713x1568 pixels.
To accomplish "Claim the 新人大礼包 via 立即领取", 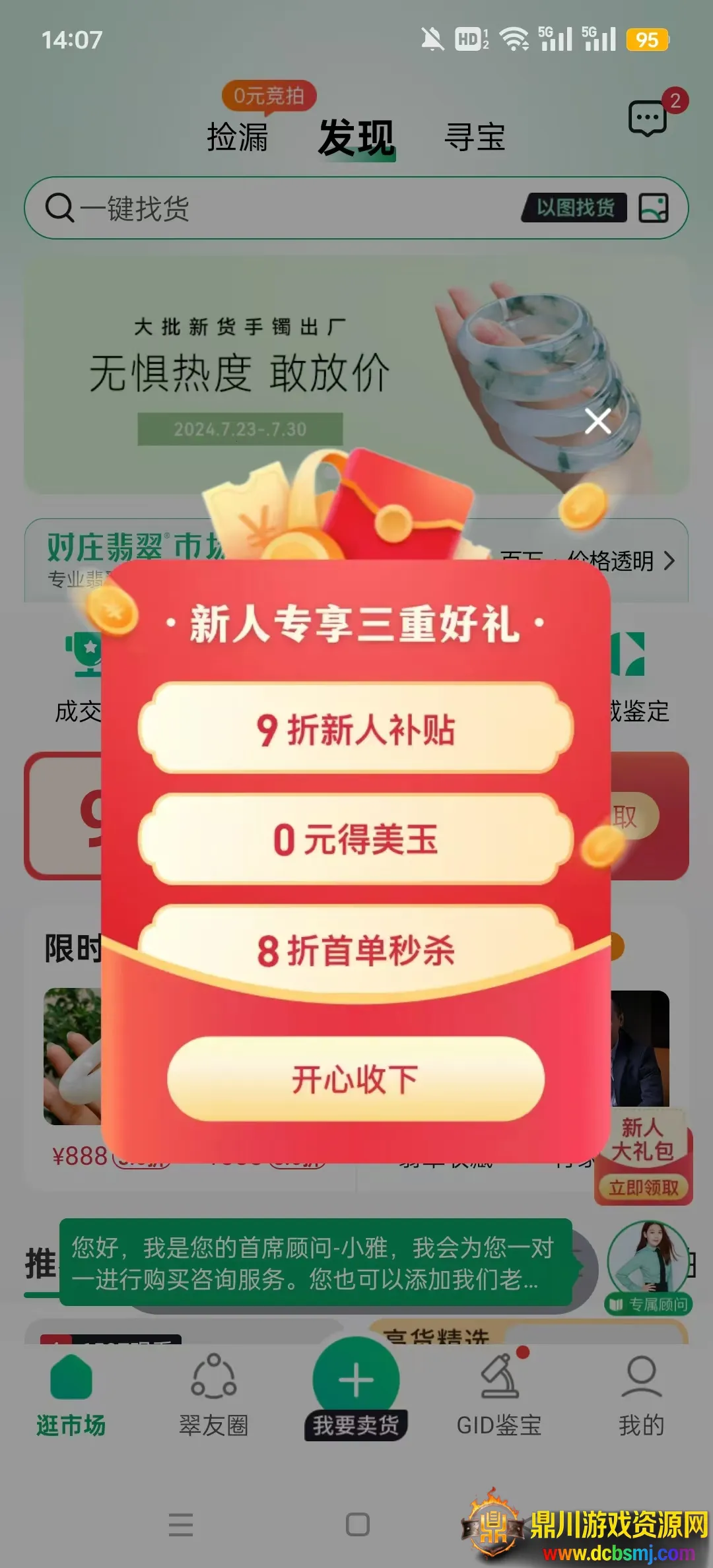I will pos(643,1188).
